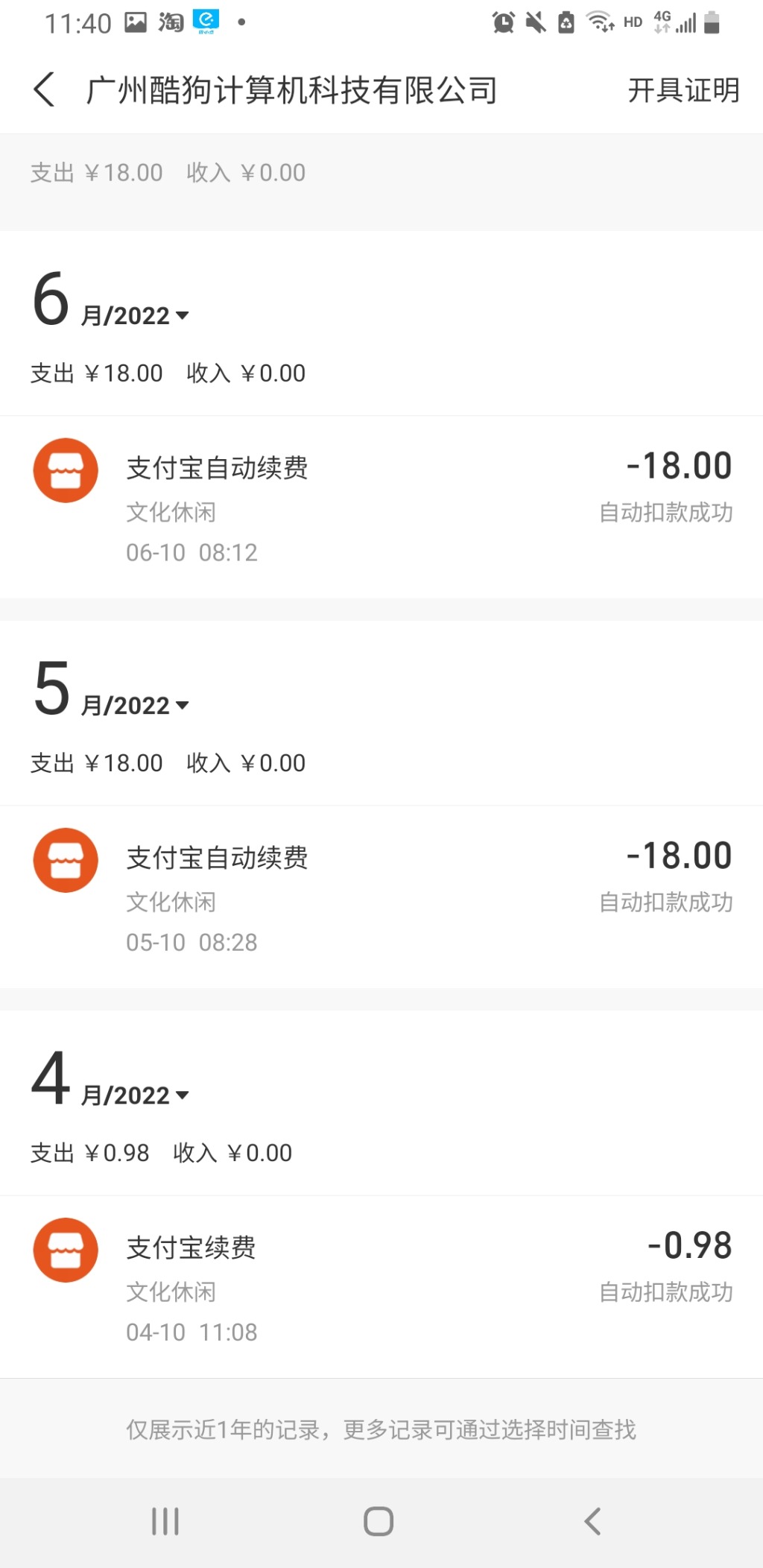Open the system recent apps button

tap(165, 1521)
